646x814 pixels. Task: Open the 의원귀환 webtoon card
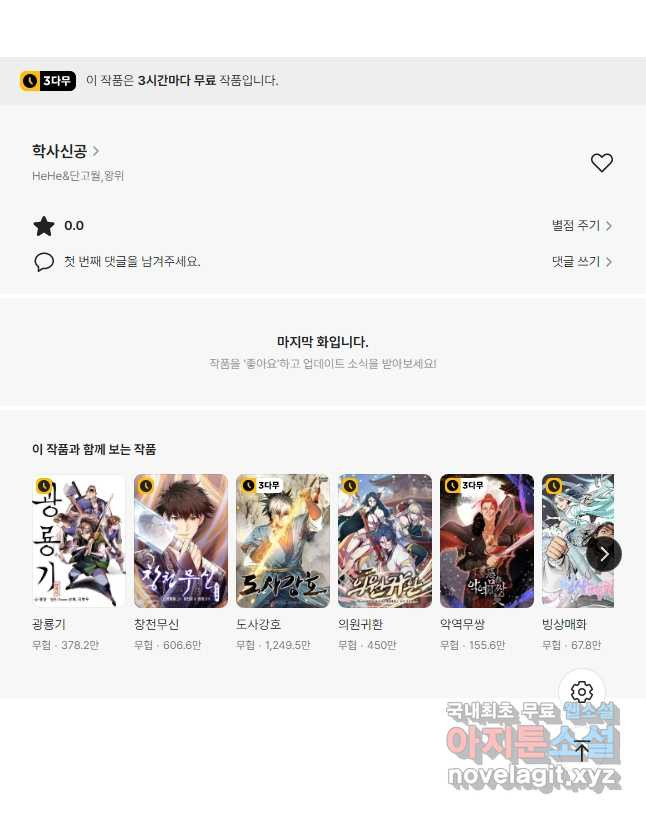[x=385, y=541]
